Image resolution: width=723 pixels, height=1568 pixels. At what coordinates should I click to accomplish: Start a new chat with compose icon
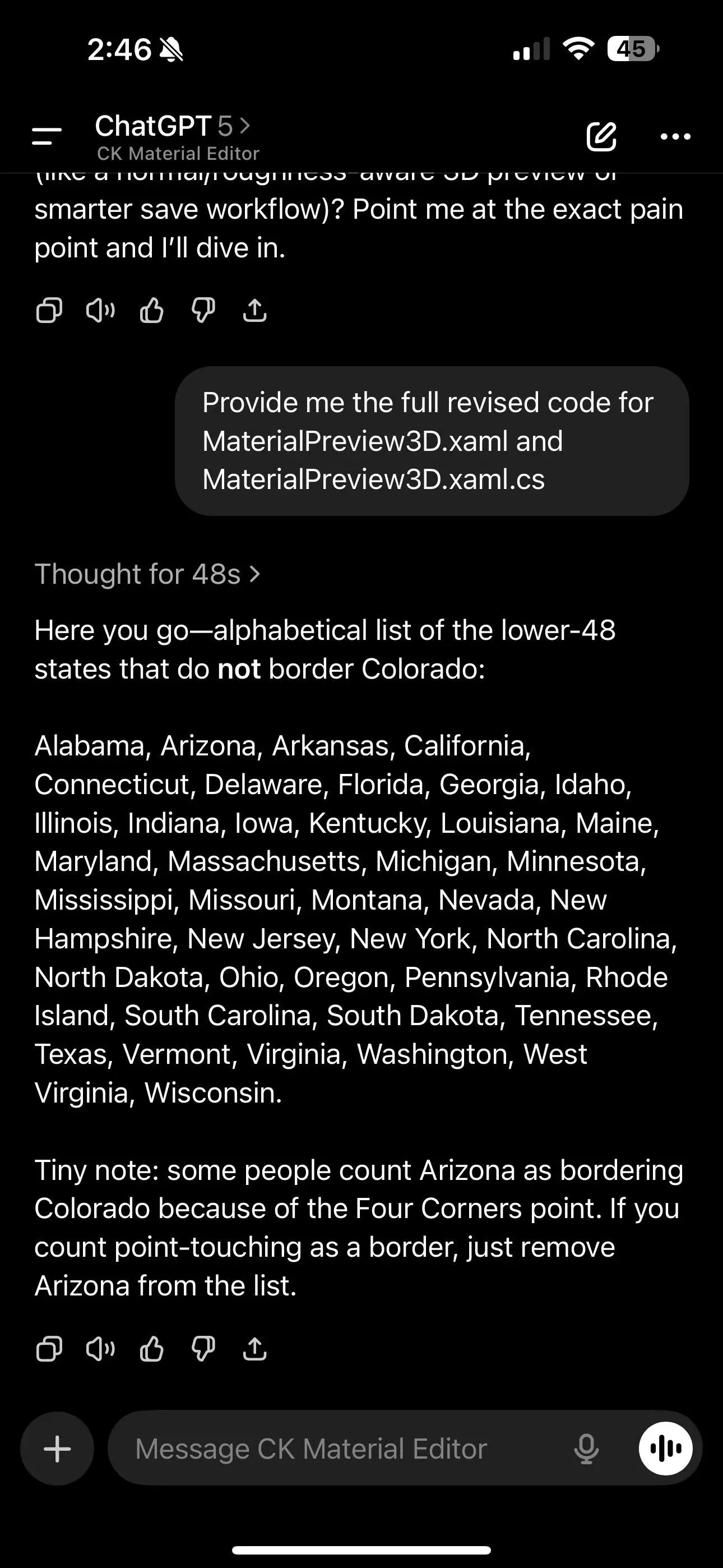[601, 136]
